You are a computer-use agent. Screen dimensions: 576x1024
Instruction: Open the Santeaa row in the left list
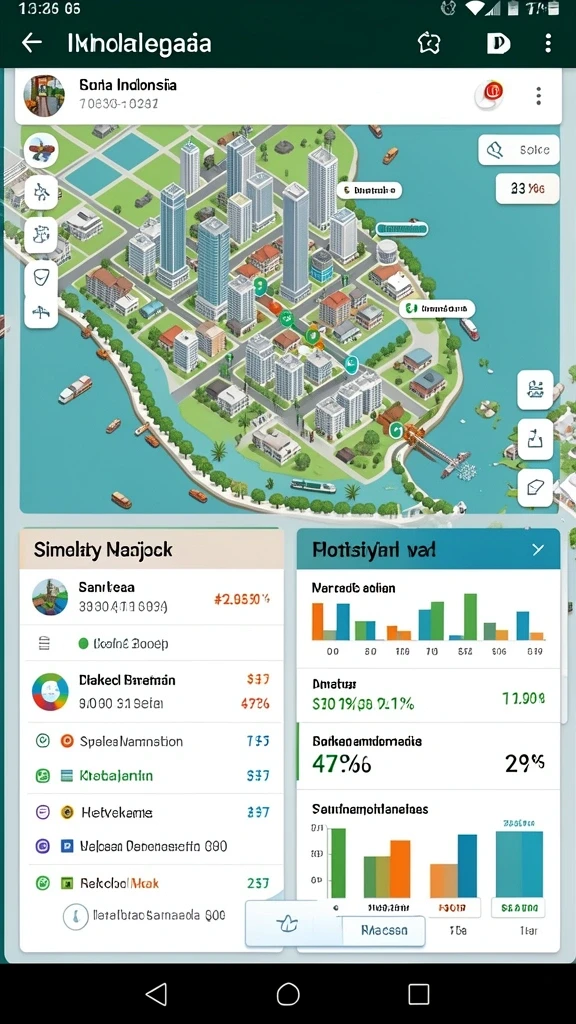(152, 597)
